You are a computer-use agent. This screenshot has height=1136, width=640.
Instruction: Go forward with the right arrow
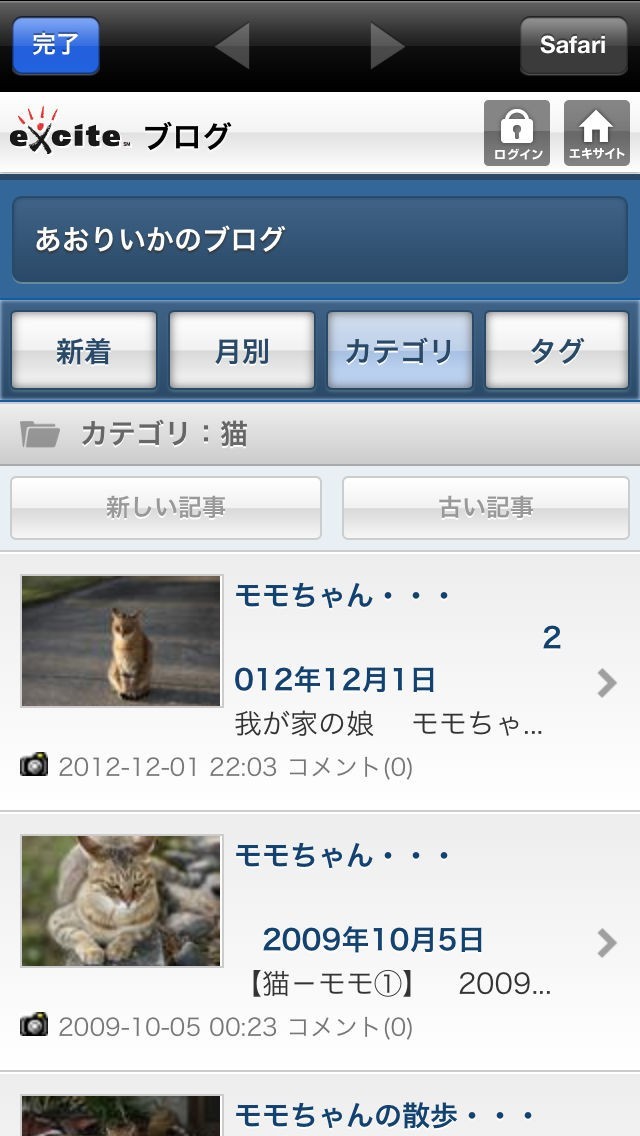387,46
